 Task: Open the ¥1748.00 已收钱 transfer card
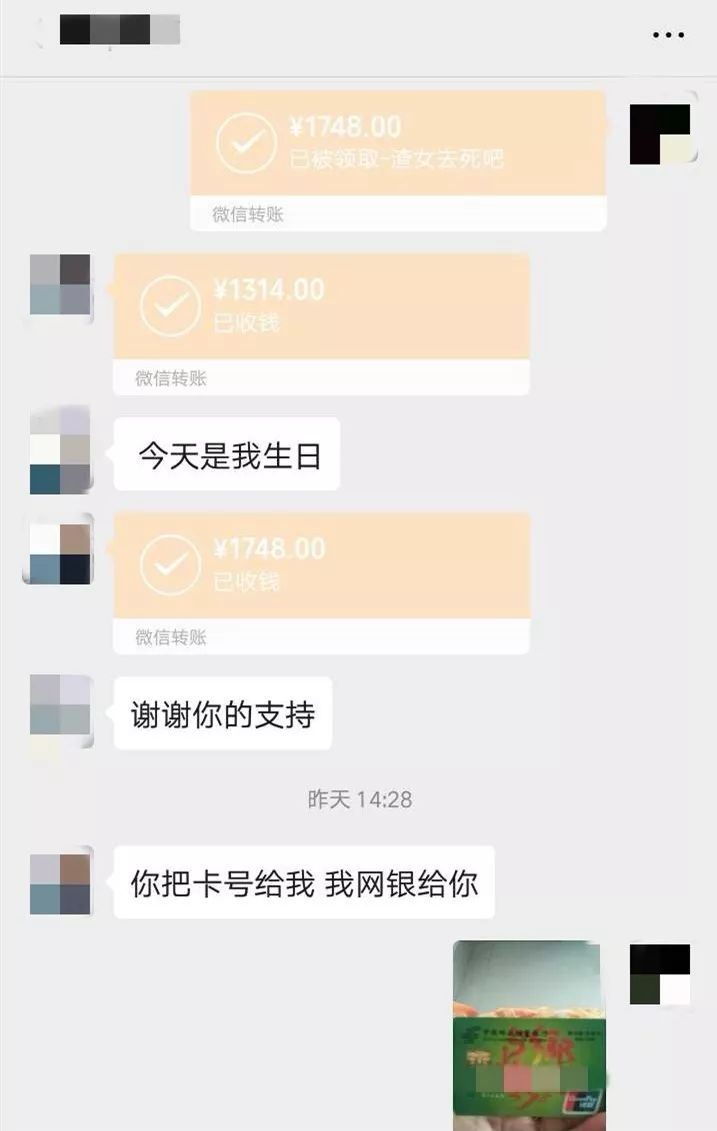pos(321,582)
